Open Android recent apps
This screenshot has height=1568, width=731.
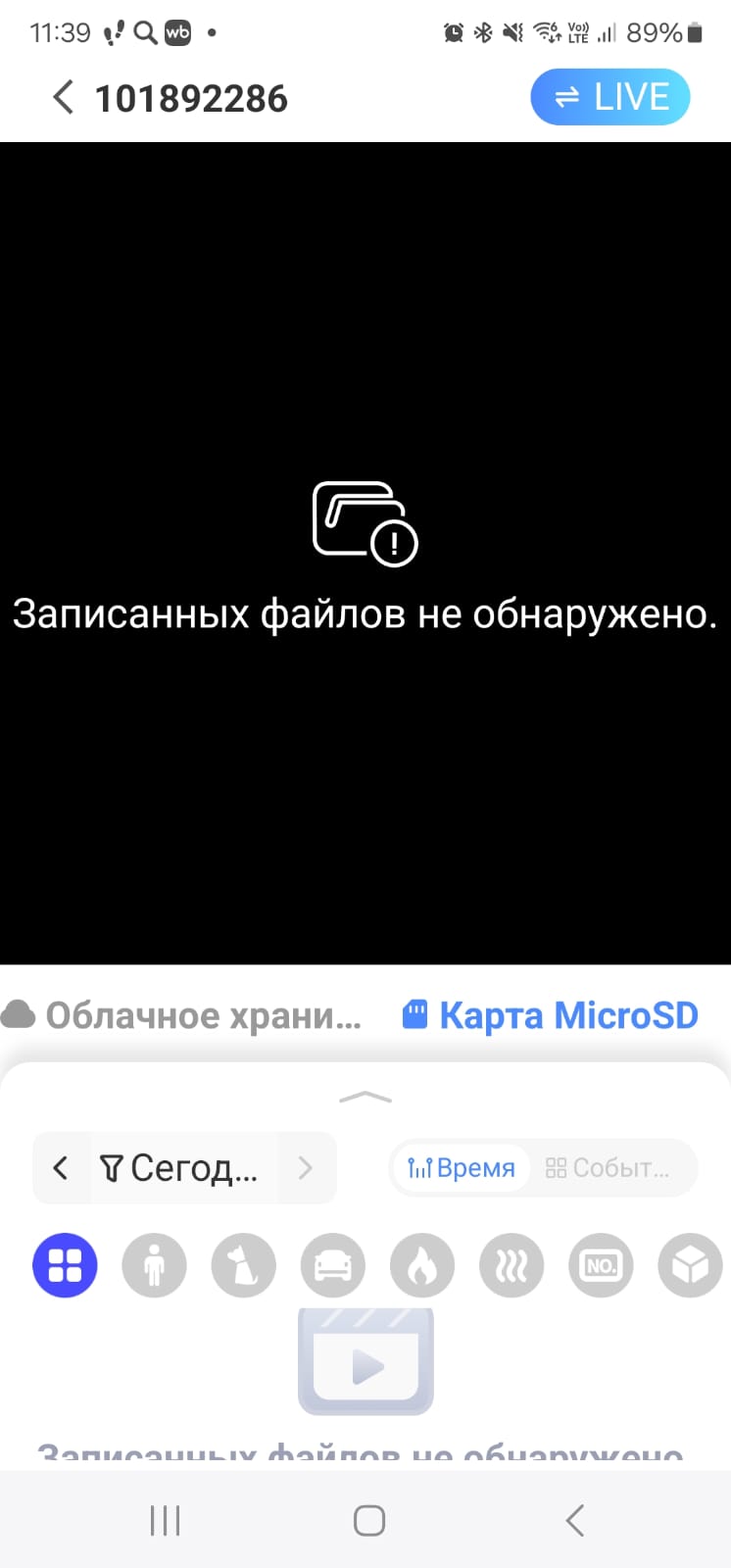click(x=165, y=1521)
